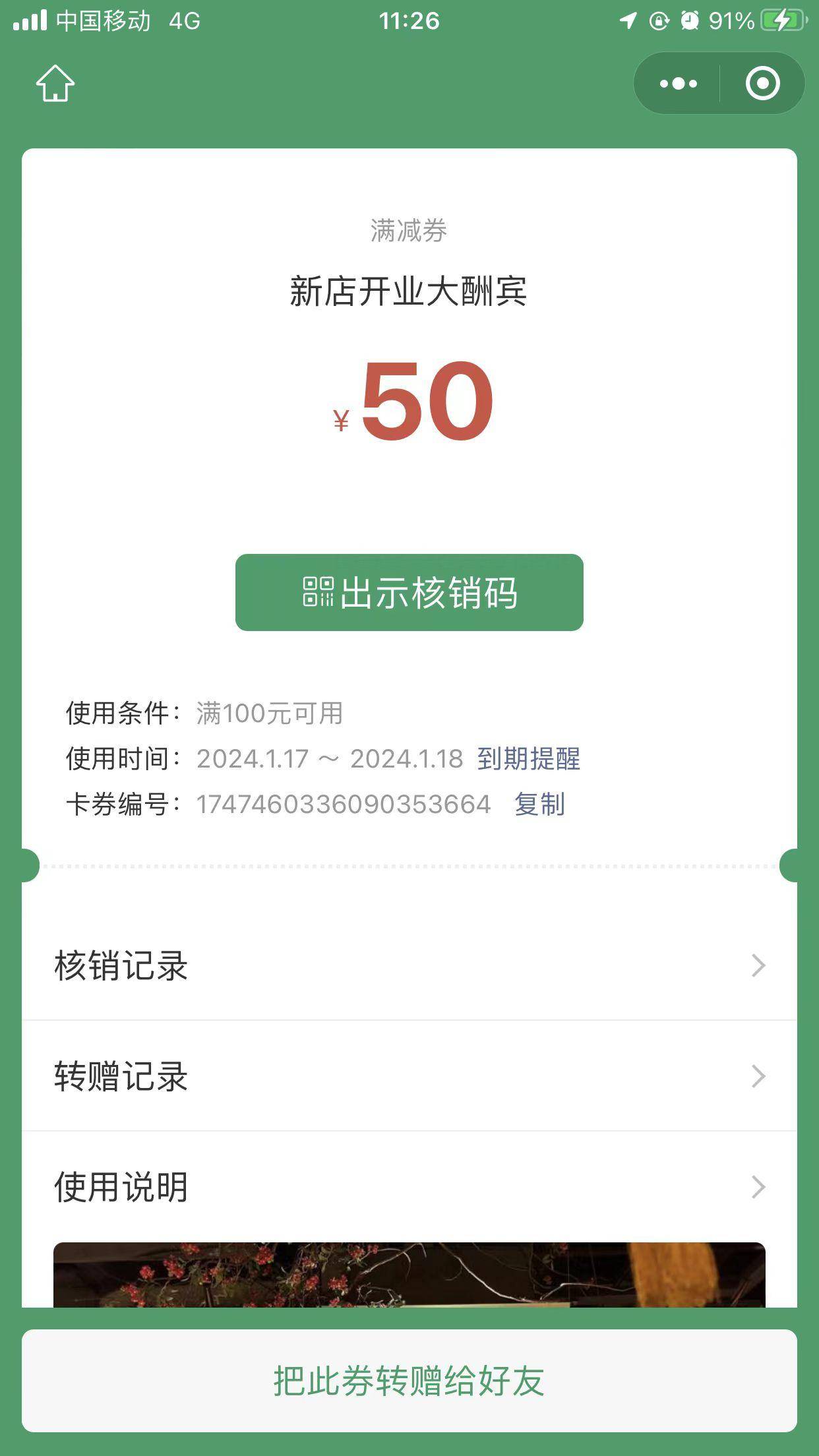Open the store photo below 使用说明

[x=409, y=1274]
